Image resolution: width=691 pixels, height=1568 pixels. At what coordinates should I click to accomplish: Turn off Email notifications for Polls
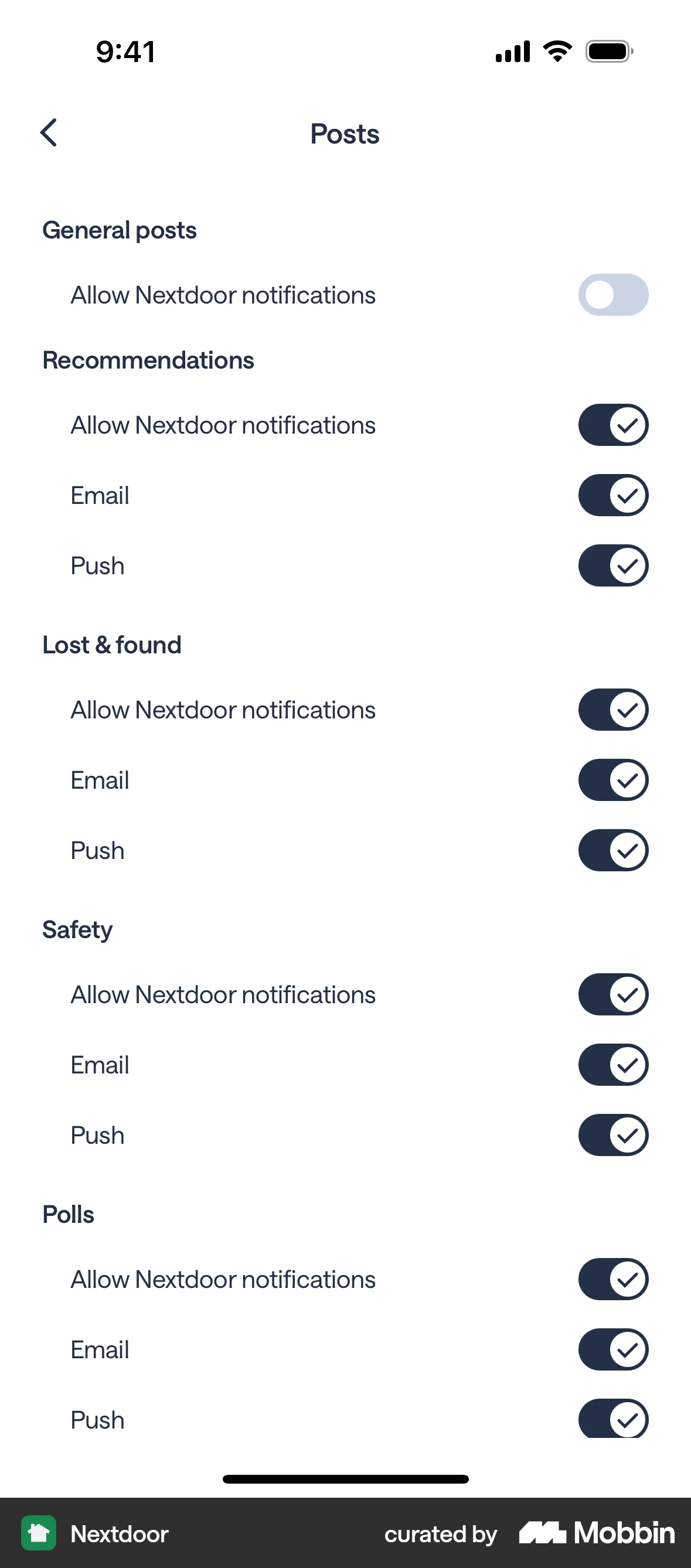tap(612, 1349)
